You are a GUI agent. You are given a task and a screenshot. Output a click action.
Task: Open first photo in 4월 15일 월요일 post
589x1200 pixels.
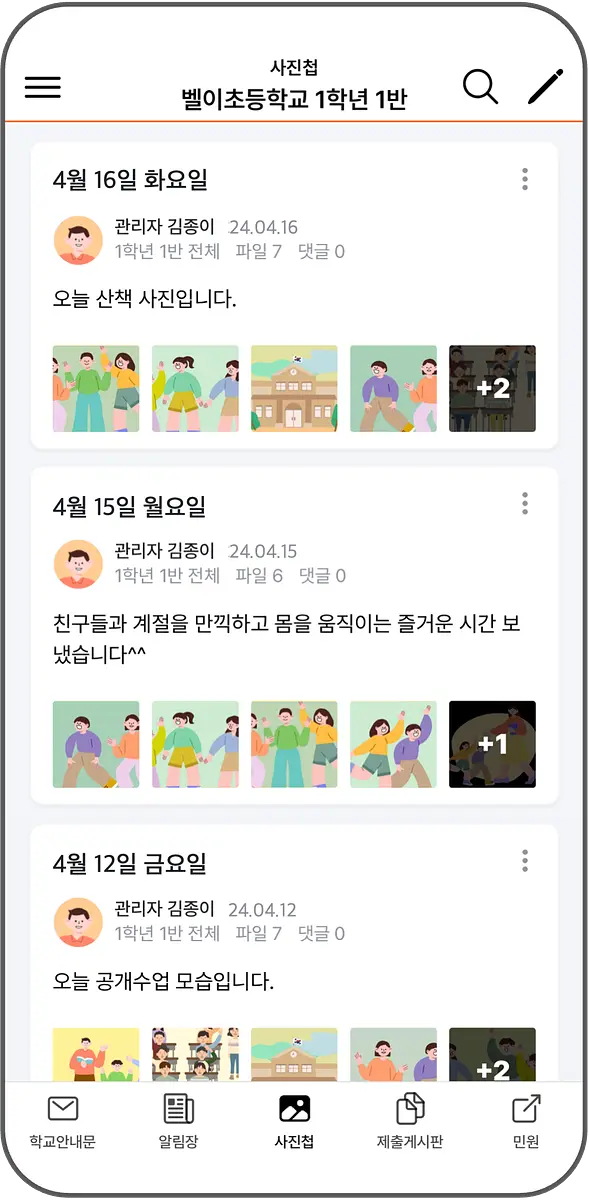point(96,744)
